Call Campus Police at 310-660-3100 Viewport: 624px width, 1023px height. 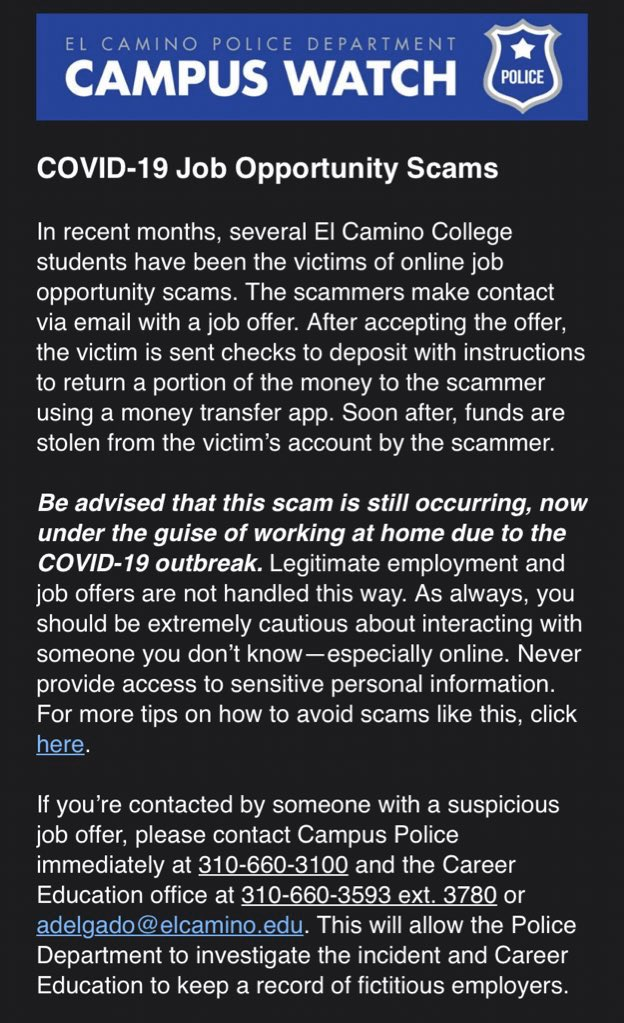(x=273, y=864)
